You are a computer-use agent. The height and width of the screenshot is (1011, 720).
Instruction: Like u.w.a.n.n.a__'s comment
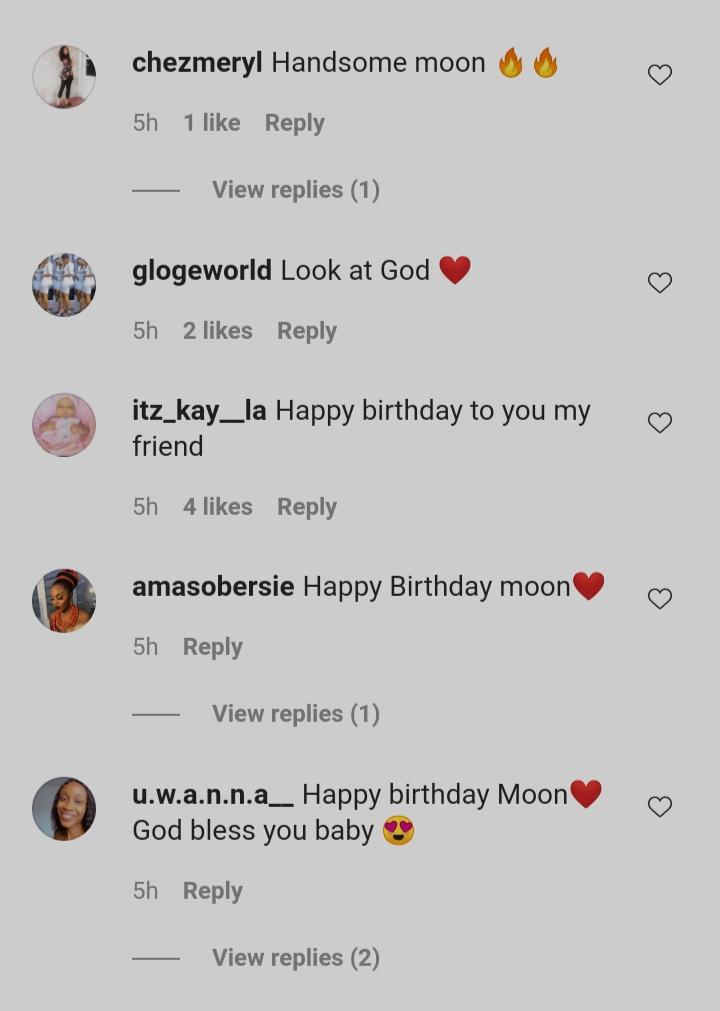pyautogui.click(x=660, y=807)
